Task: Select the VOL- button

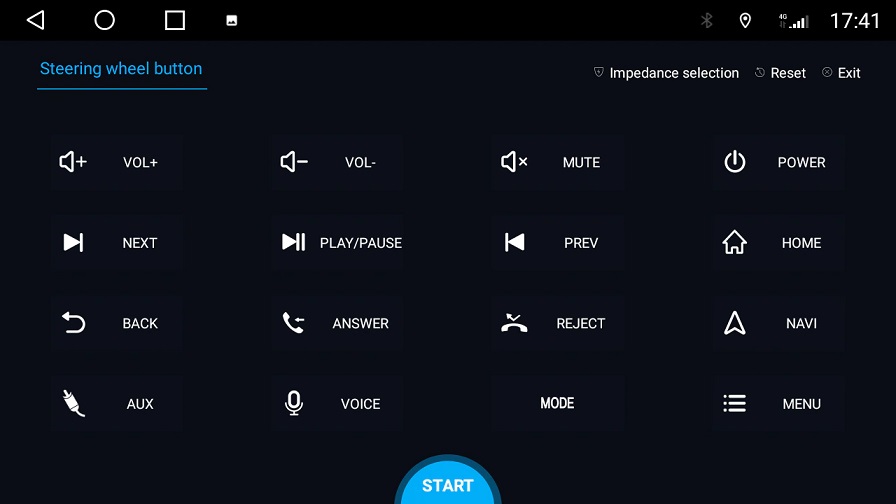Action: 337,162
